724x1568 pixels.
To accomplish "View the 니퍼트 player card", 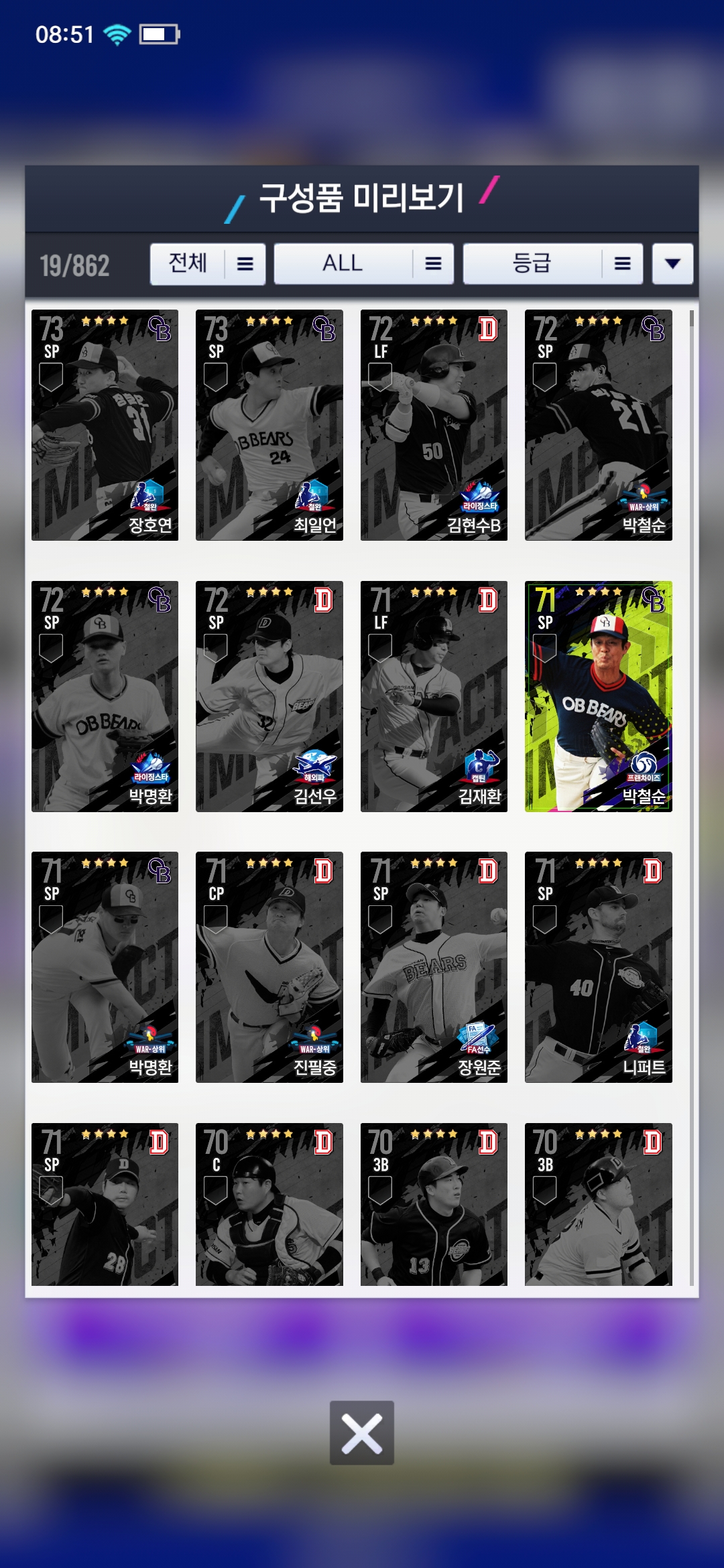I will tap(598, 967).
